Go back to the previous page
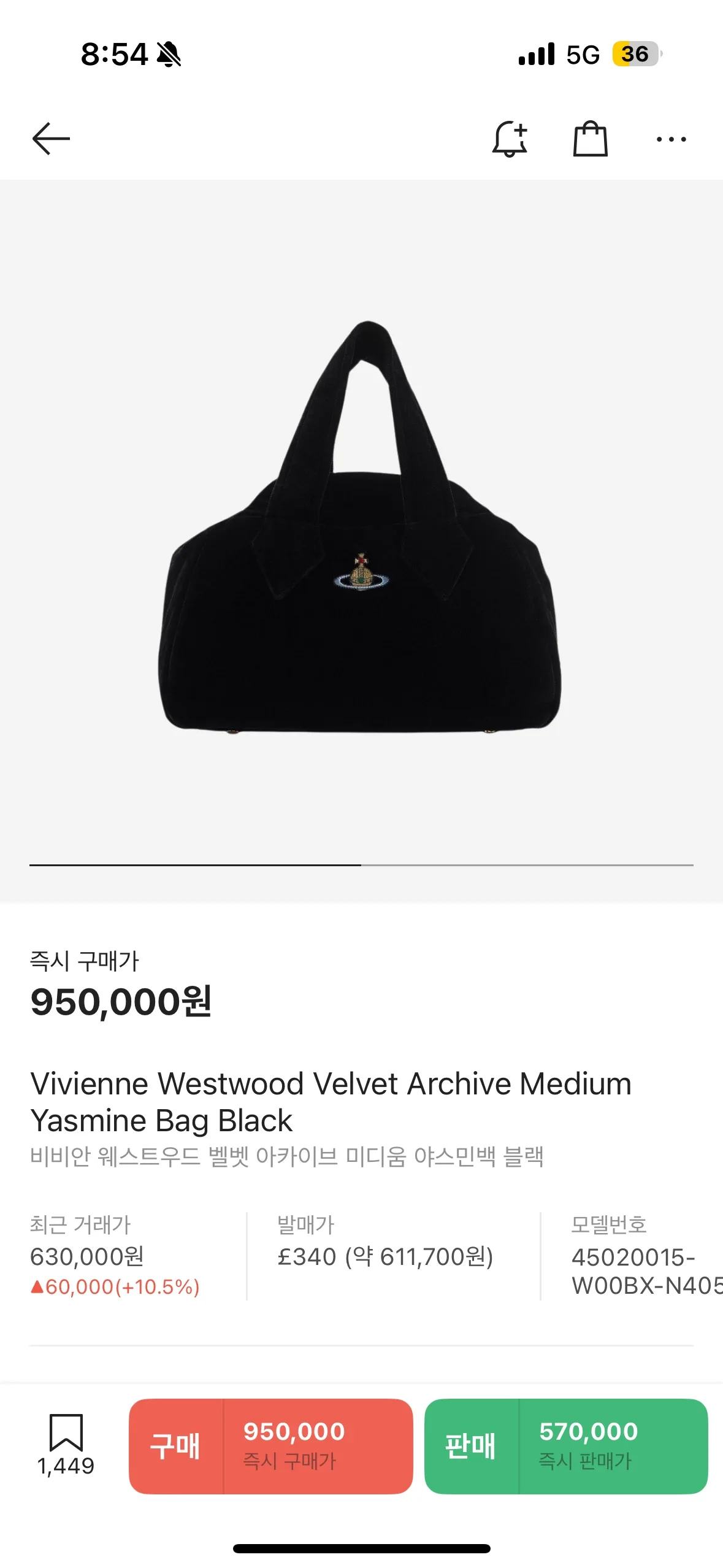Screen dimensions: 723x1568 [51, 139]
